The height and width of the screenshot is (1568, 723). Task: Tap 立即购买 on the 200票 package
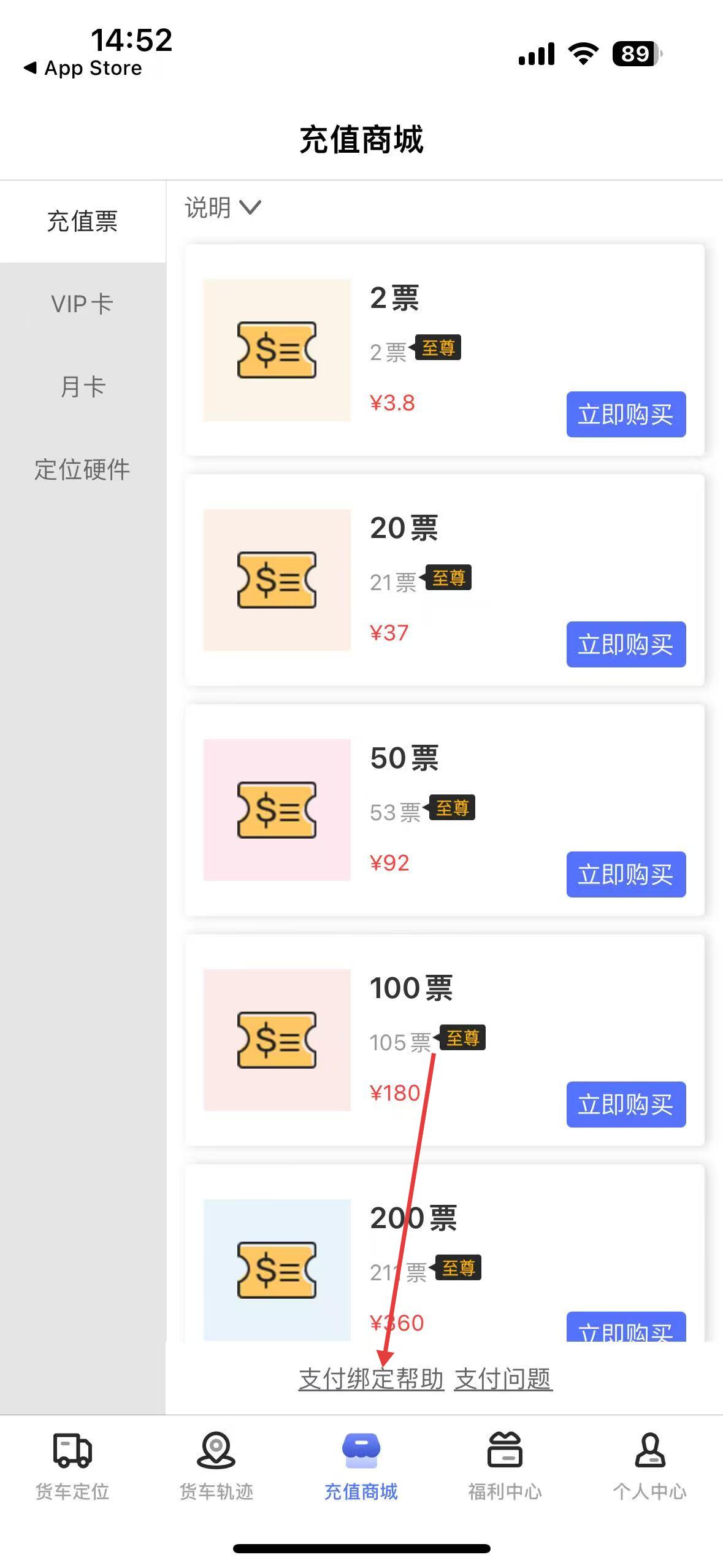pyautogui.click(x=625, y=1329)
